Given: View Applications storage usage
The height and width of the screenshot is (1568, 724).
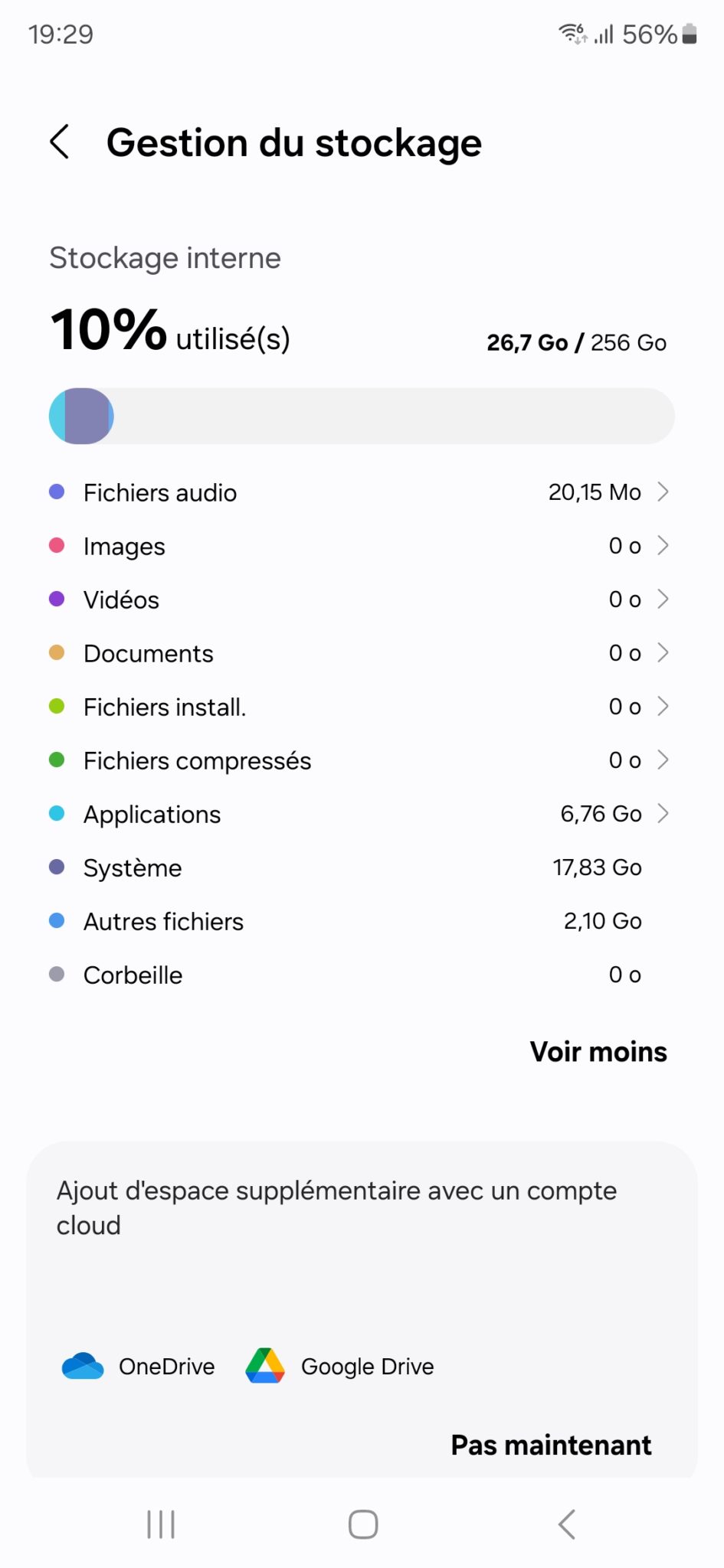Looking at the screenshot, I should click(x=362, y=814).
